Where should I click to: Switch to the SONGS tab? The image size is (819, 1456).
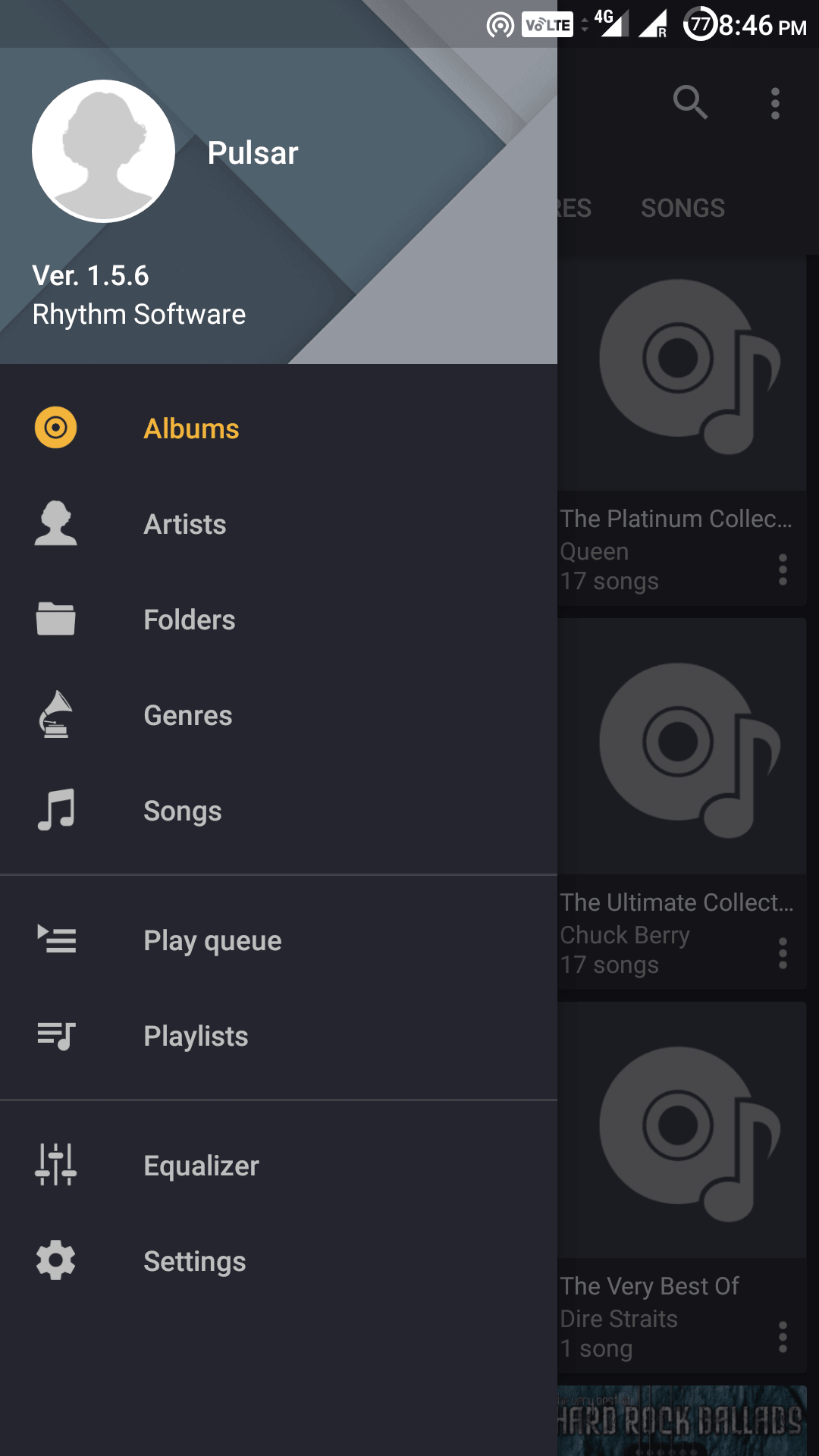click(682, 208)
